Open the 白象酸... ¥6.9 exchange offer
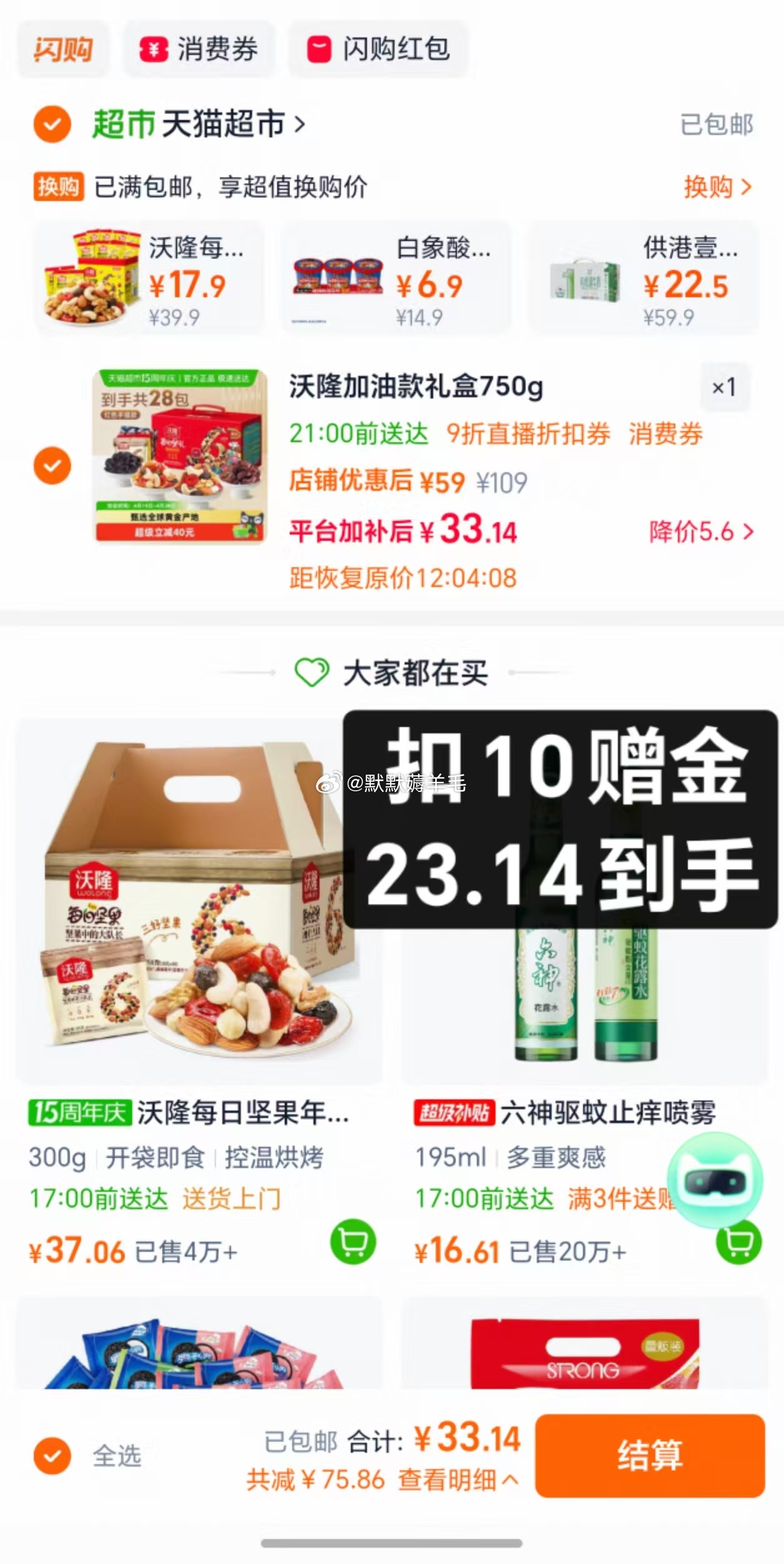 tap(395, 278)
